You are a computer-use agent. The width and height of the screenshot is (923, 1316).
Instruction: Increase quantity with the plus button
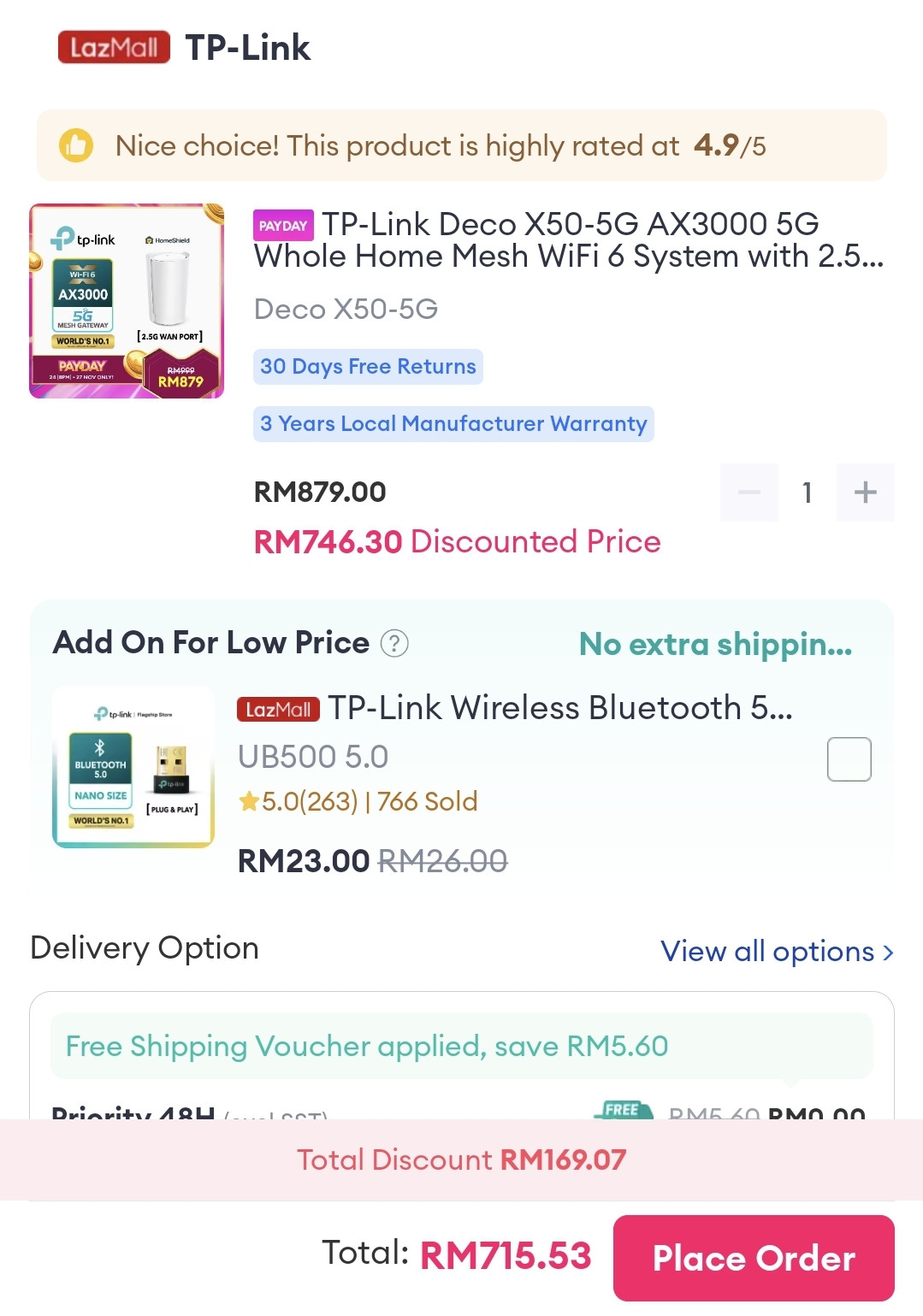[x=865, y=493]
